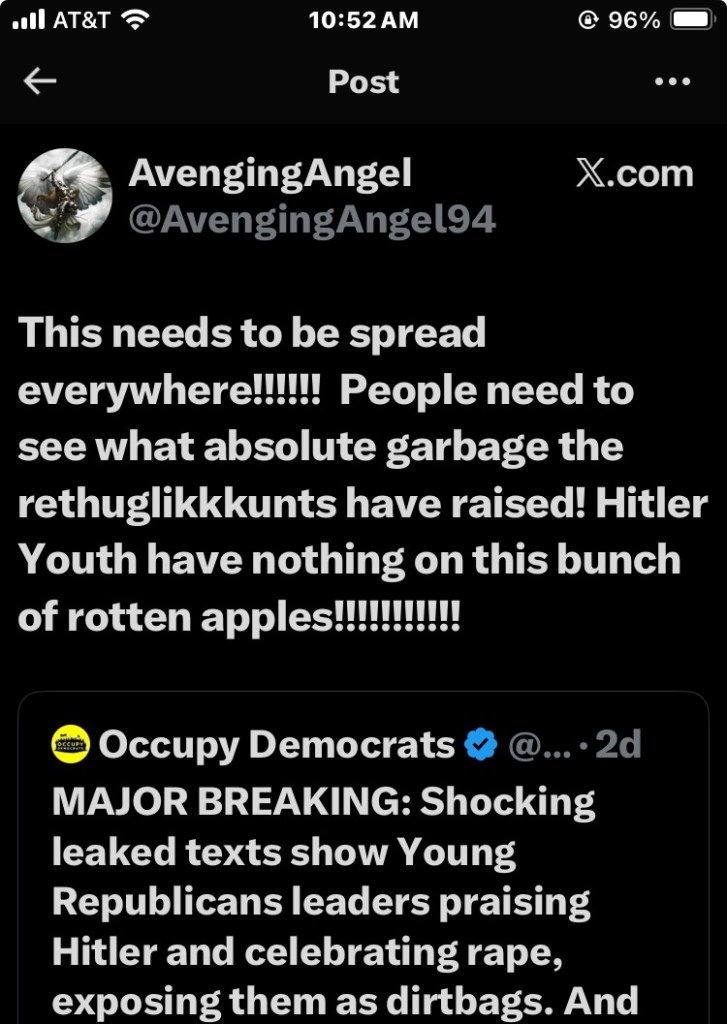
Task: Open the @AvengingAngel94 handle
Action: pos(312,219)
